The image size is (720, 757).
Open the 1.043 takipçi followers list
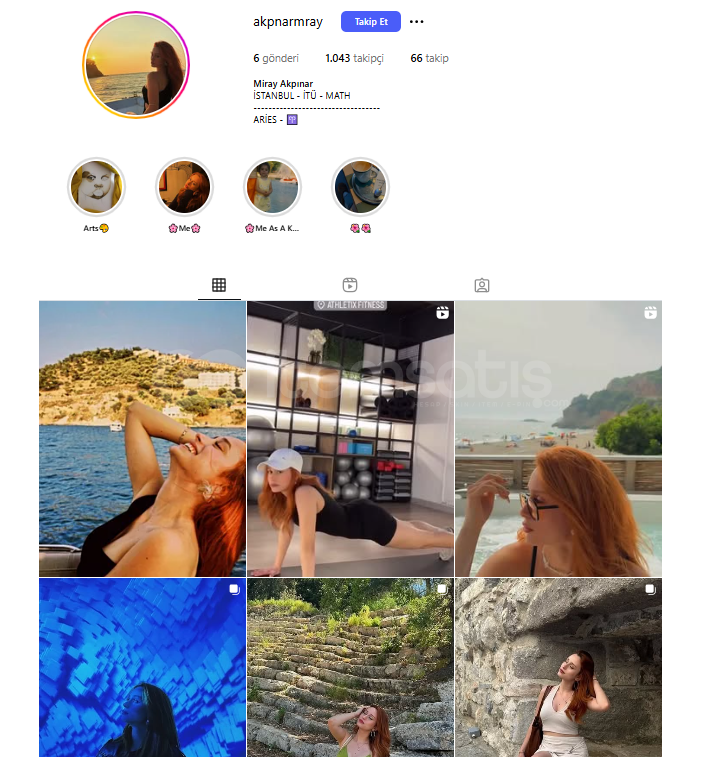[x=354, y=58]
